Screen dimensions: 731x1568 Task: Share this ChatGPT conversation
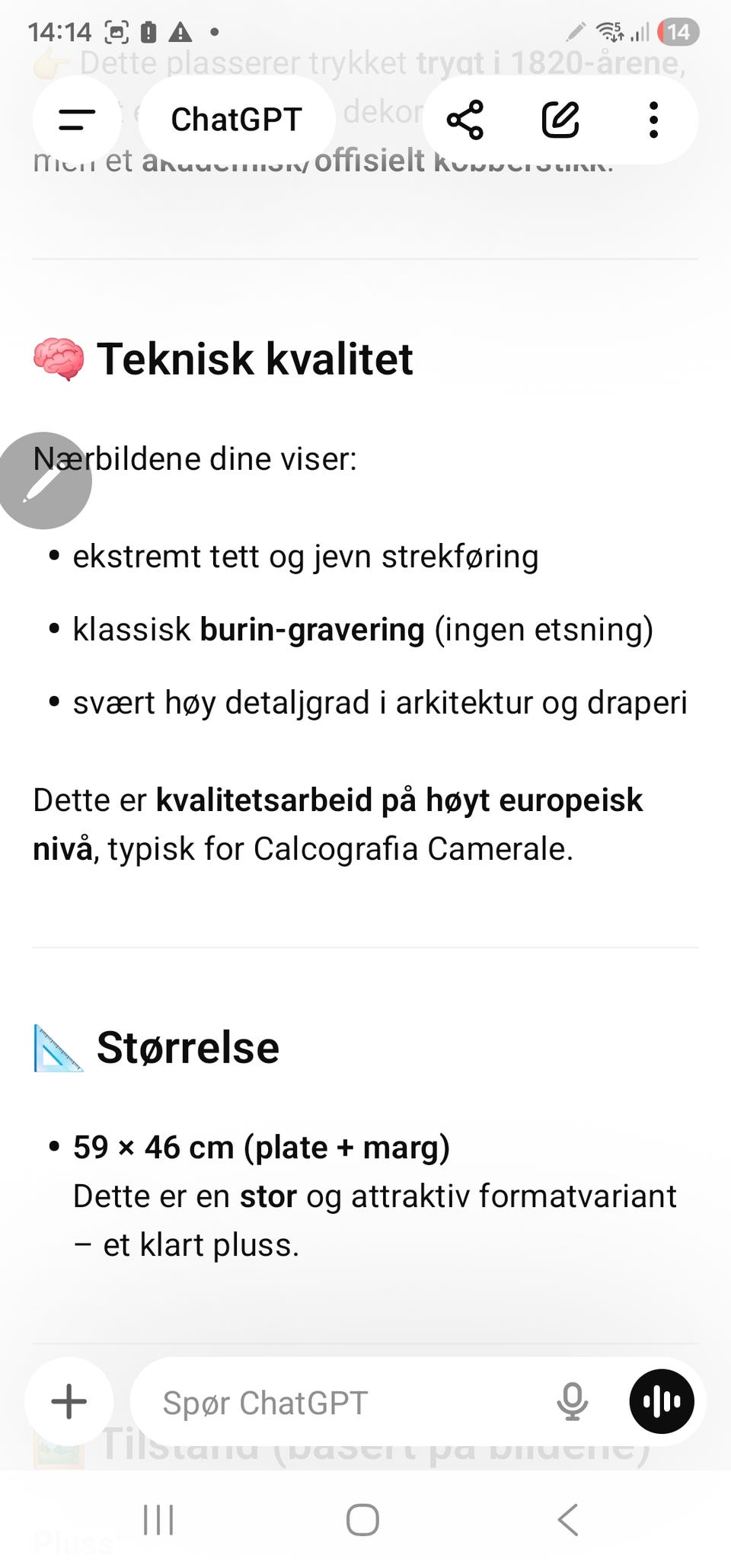(x=467, y=118)
